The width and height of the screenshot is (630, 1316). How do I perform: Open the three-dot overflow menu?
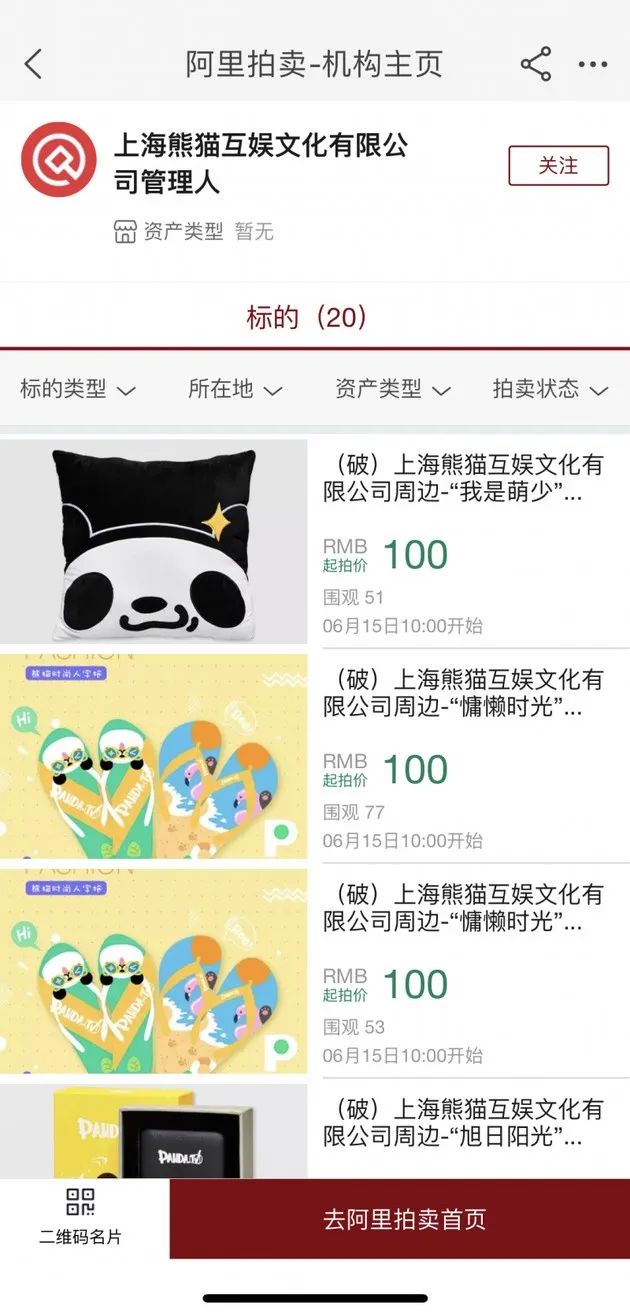tap(593, 65)
